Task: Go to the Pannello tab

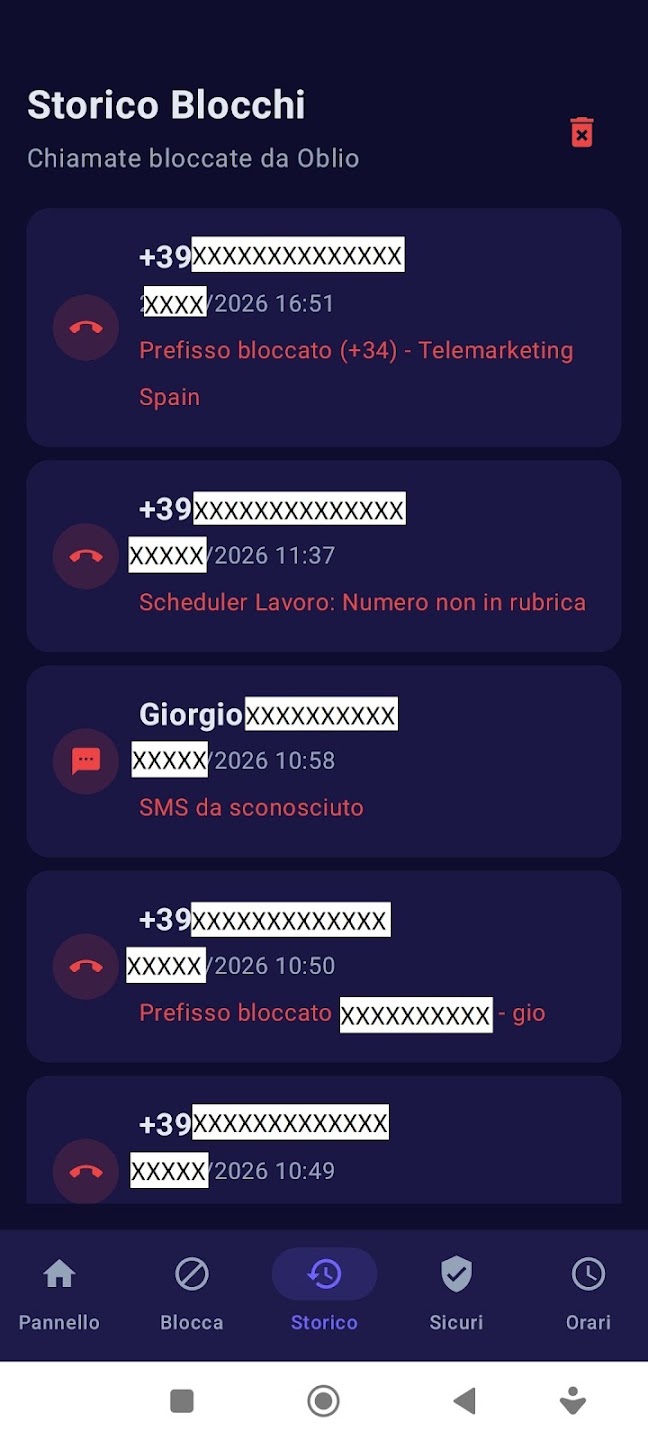Action: pos(59,1295)
